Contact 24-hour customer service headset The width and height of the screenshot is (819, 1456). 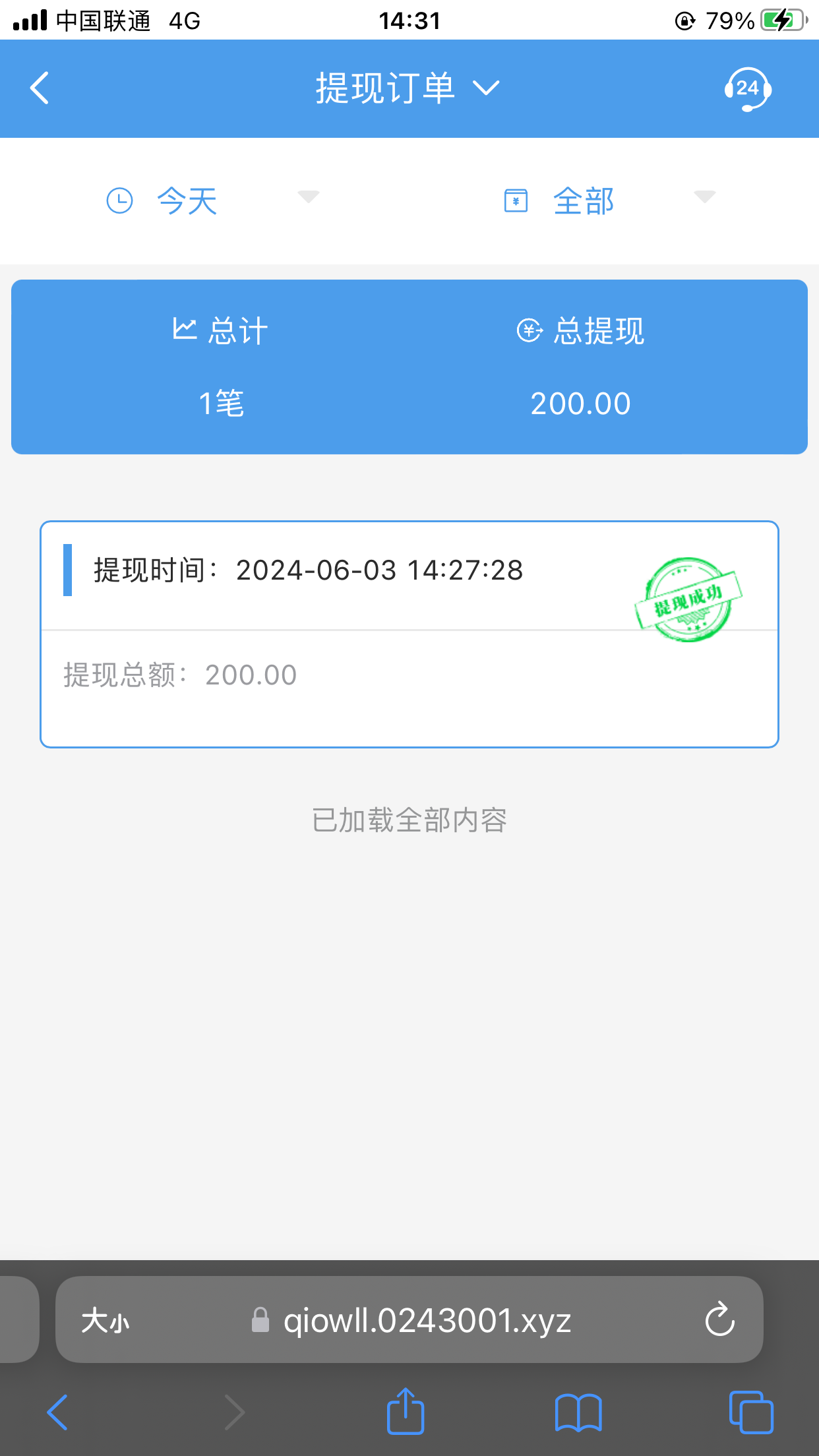[x=748, y=88]
